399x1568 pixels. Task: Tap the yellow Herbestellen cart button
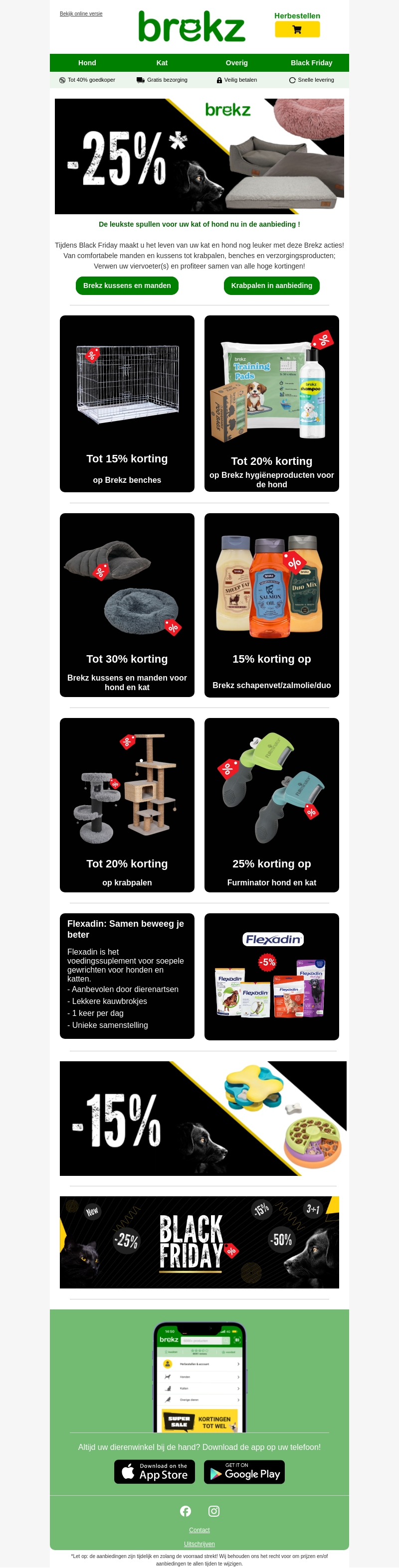tap(297, 29)
